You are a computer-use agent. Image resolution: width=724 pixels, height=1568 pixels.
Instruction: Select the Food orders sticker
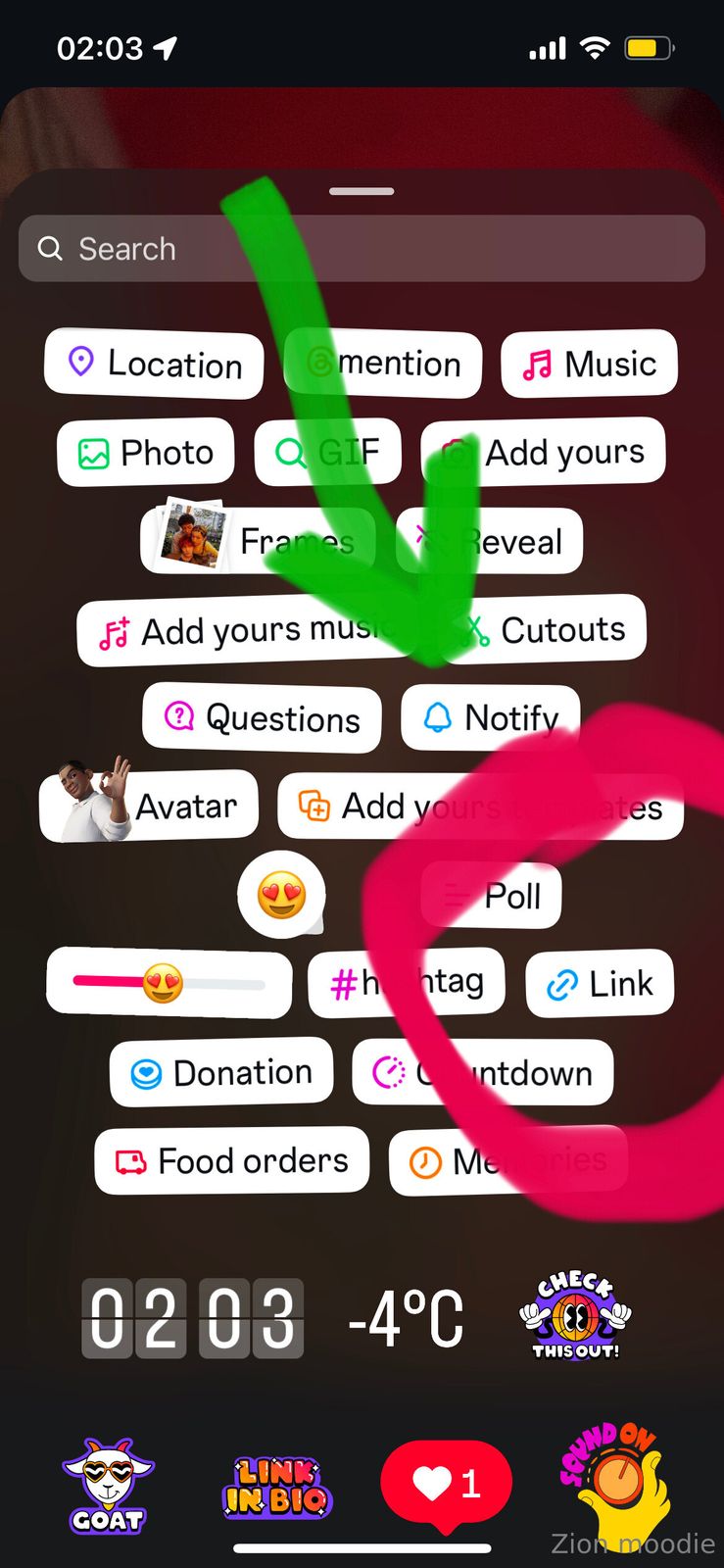pyautogui.click(x=232, y=1161)
